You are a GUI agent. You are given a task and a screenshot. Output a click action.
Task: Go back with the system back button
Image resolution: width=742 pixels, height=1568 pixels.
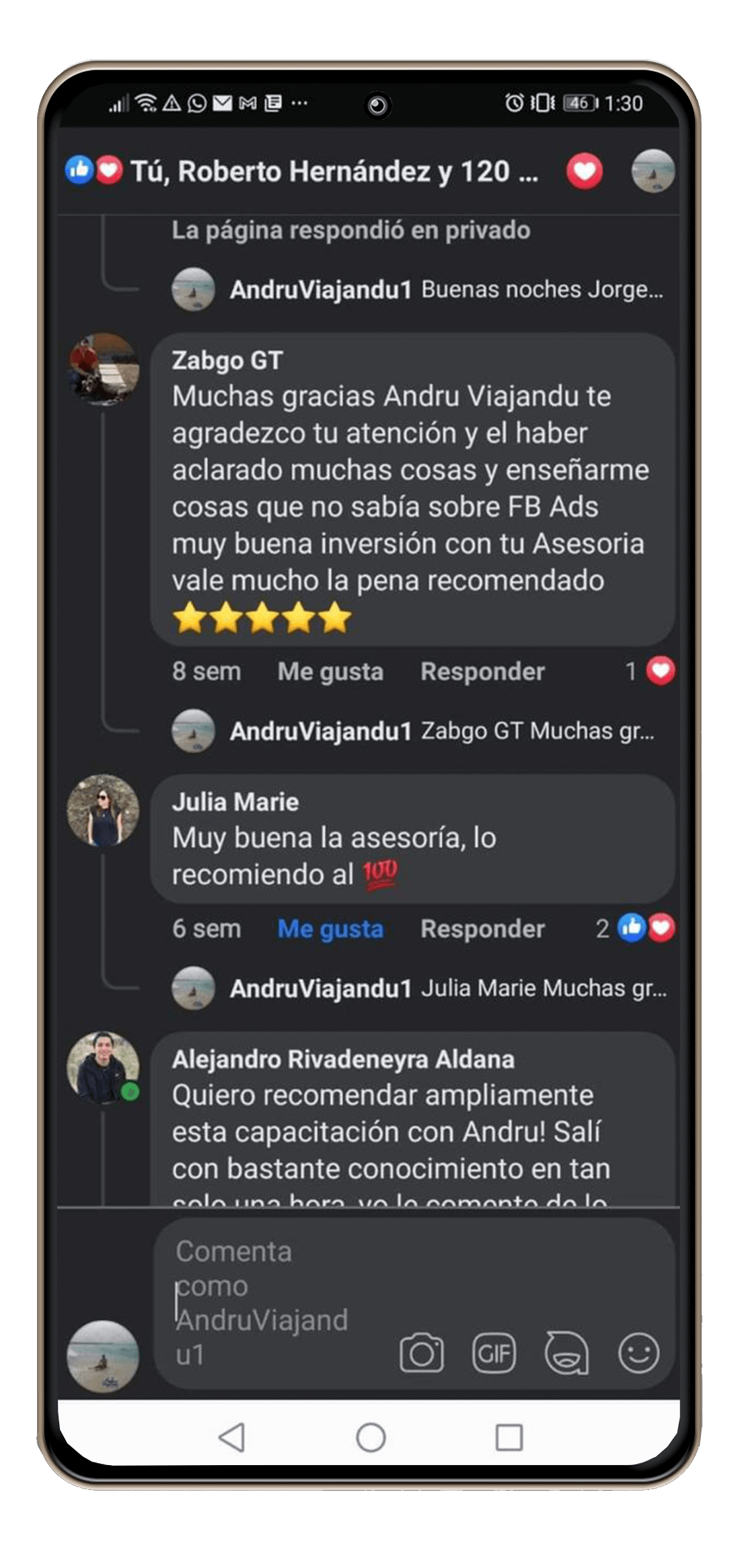pos(232,1438)
